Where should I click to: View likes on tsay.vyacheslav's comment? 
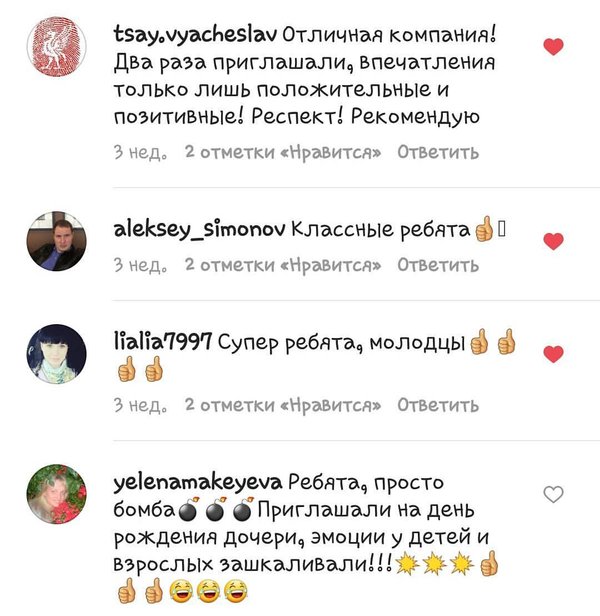click(x=284, y=152)
